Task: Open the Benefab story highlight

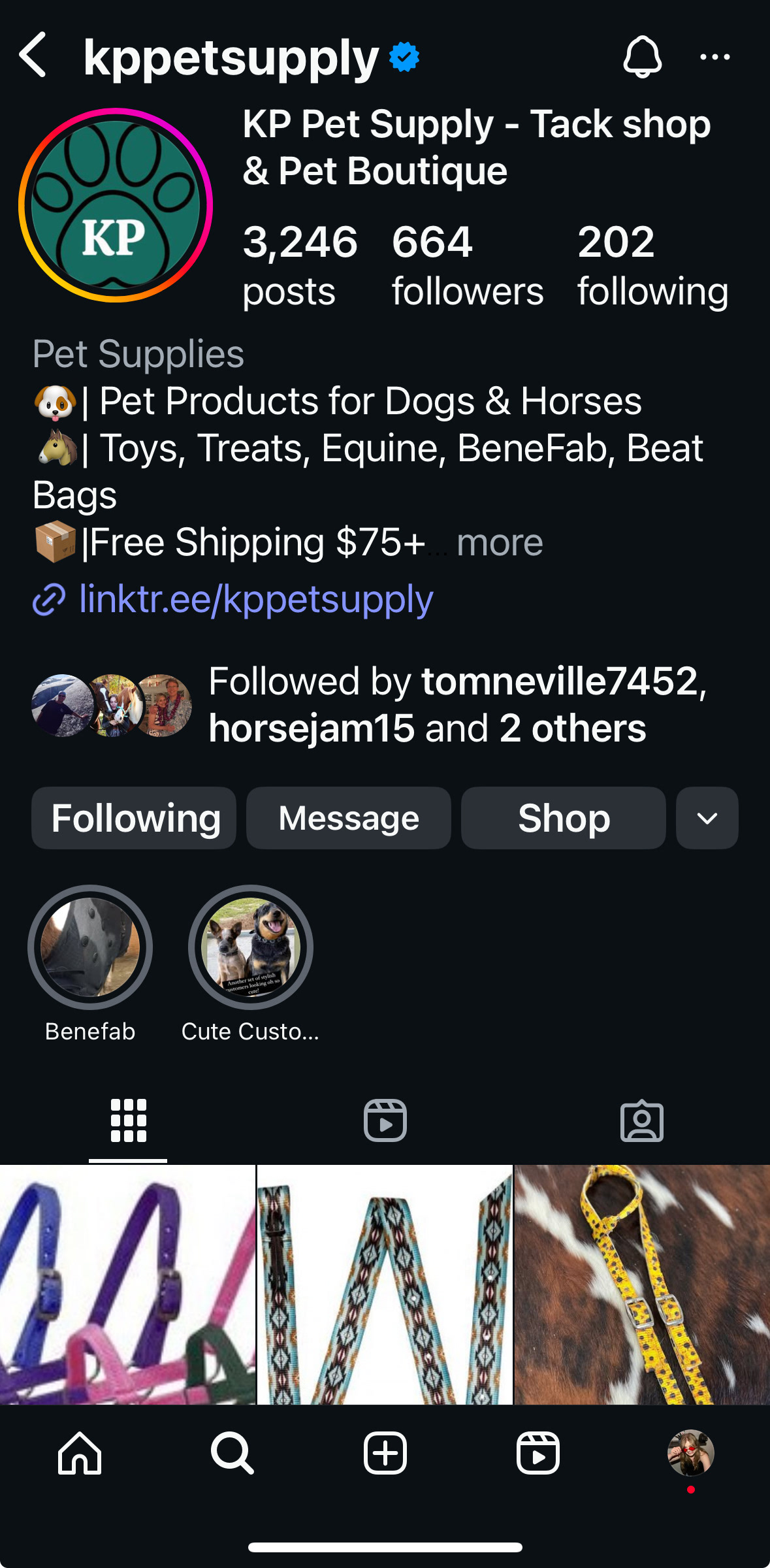Action: click(x=90, y=947)
